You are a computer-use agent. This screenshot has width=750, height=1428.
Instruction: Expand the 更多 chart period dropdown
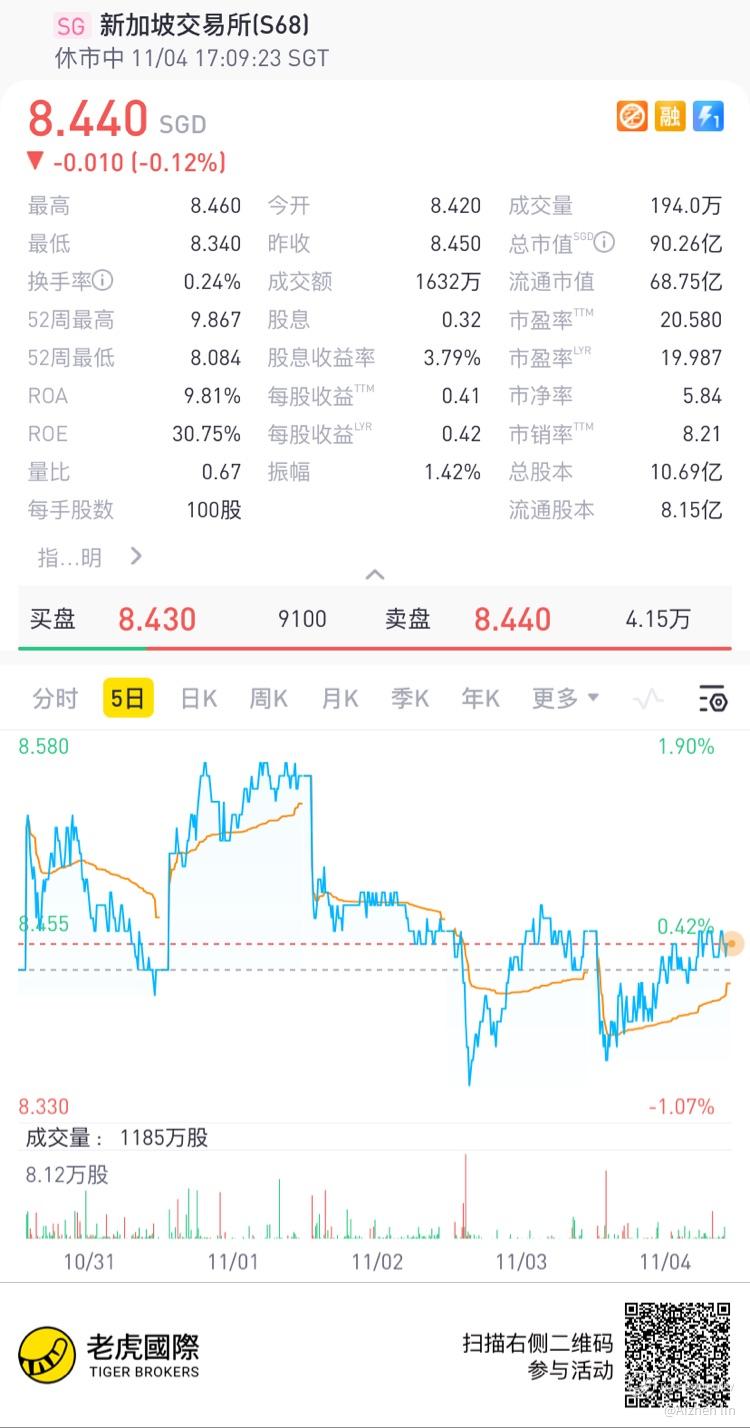click(x=565, y=699)
